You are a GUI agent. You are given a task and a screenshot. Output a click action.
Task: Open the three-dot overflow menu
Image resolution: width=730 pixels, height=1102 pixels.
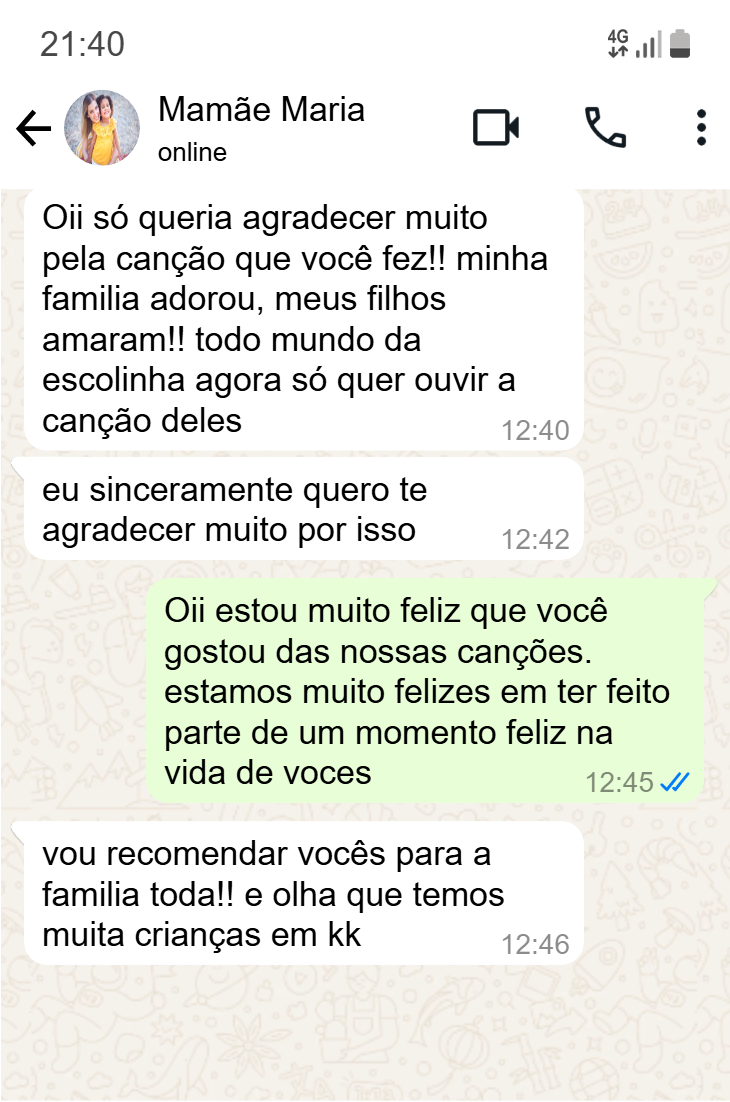701,128
